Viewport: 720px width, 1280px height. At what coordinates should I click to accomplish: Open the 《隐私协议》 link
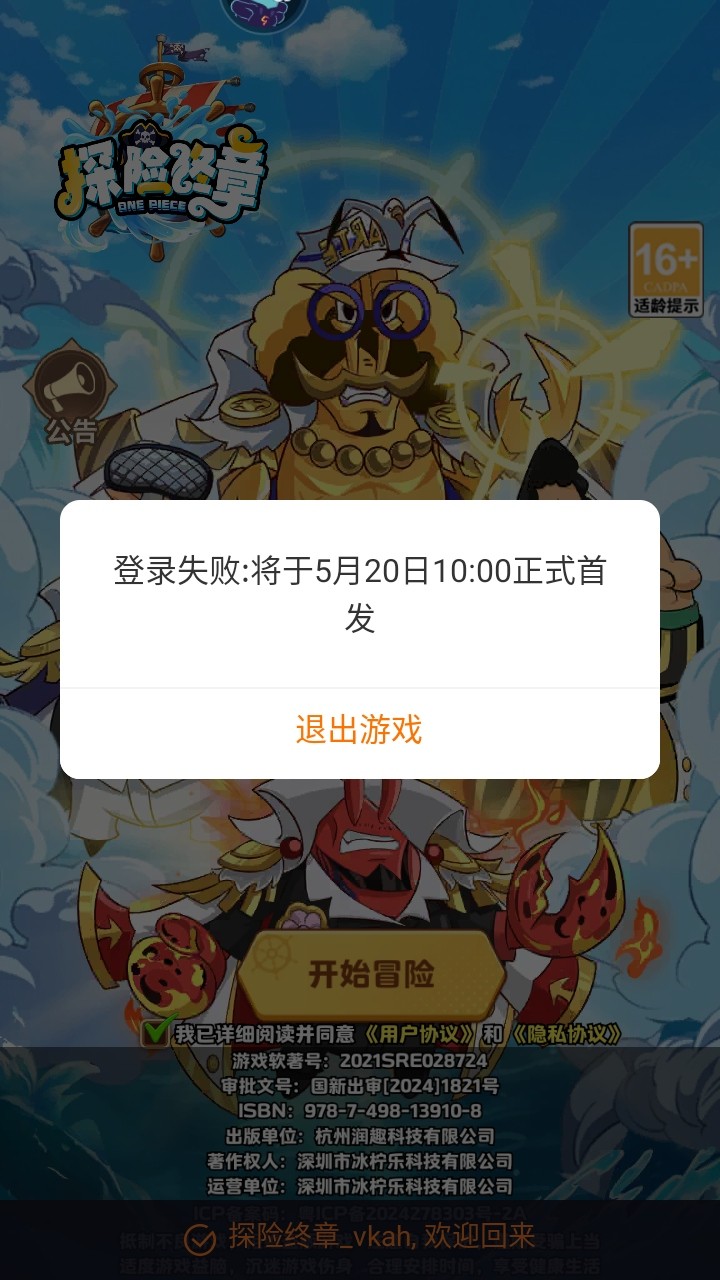pos(567,1035)
